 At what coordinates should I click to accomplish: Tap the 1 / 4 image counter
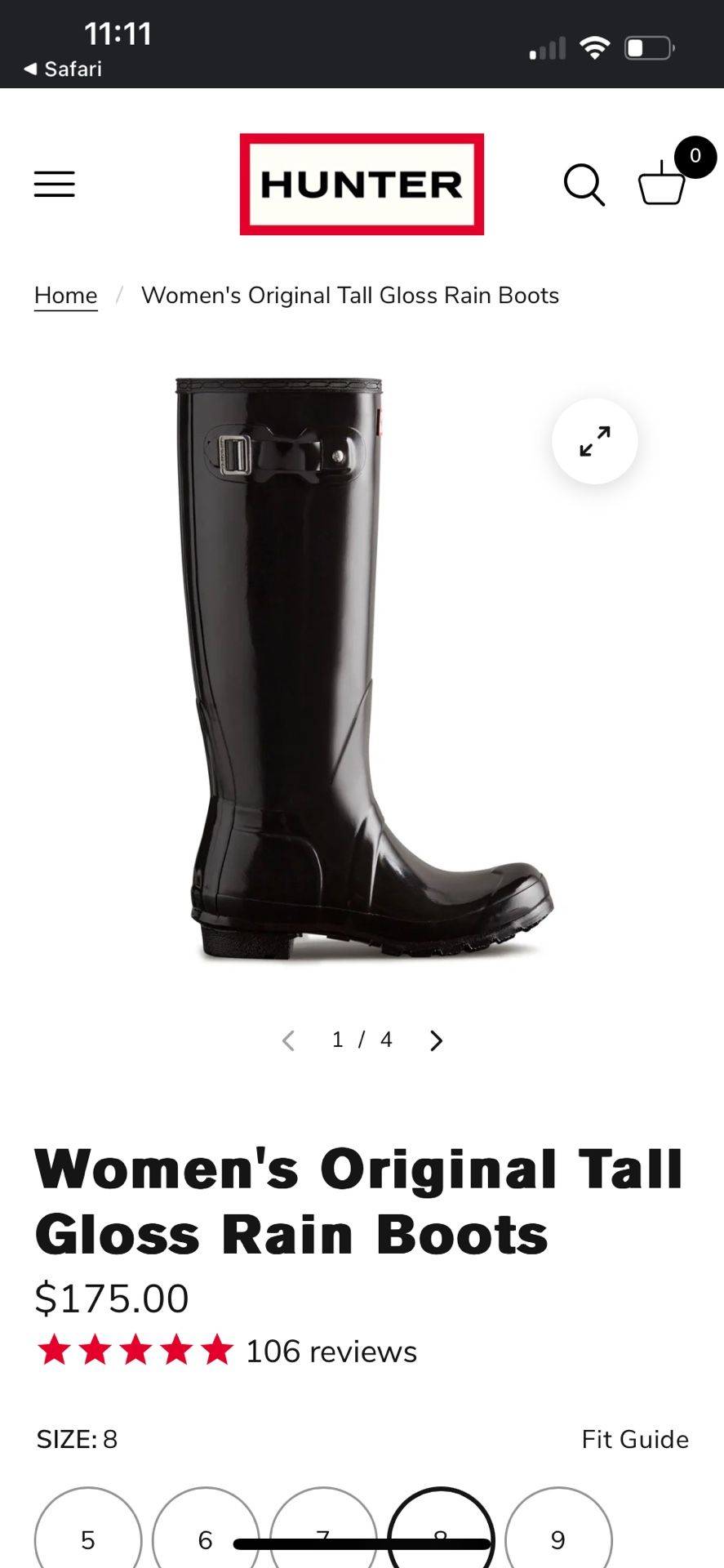click(x=362, y=1040)
